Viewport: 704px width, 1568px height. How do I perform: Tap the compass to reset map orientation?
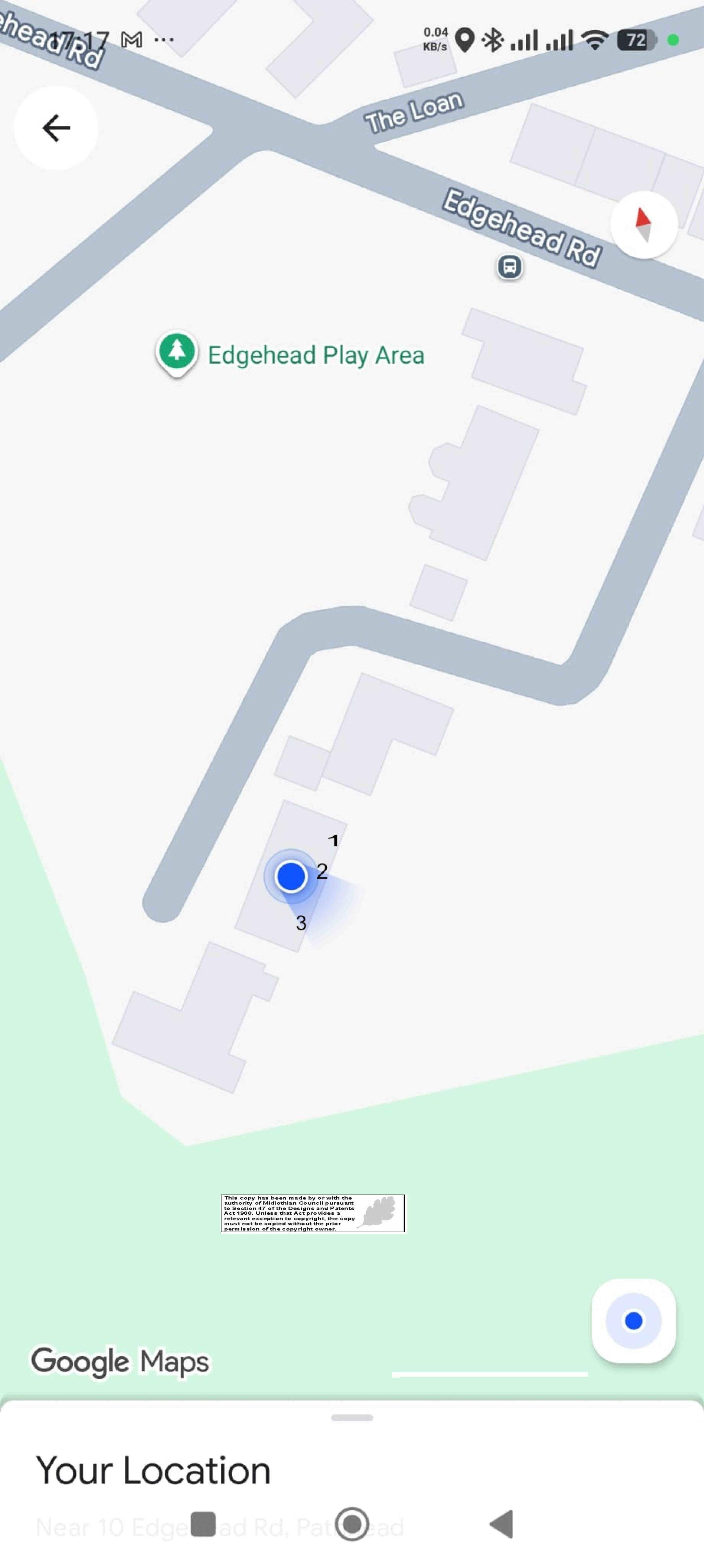(x=644, y=225)
